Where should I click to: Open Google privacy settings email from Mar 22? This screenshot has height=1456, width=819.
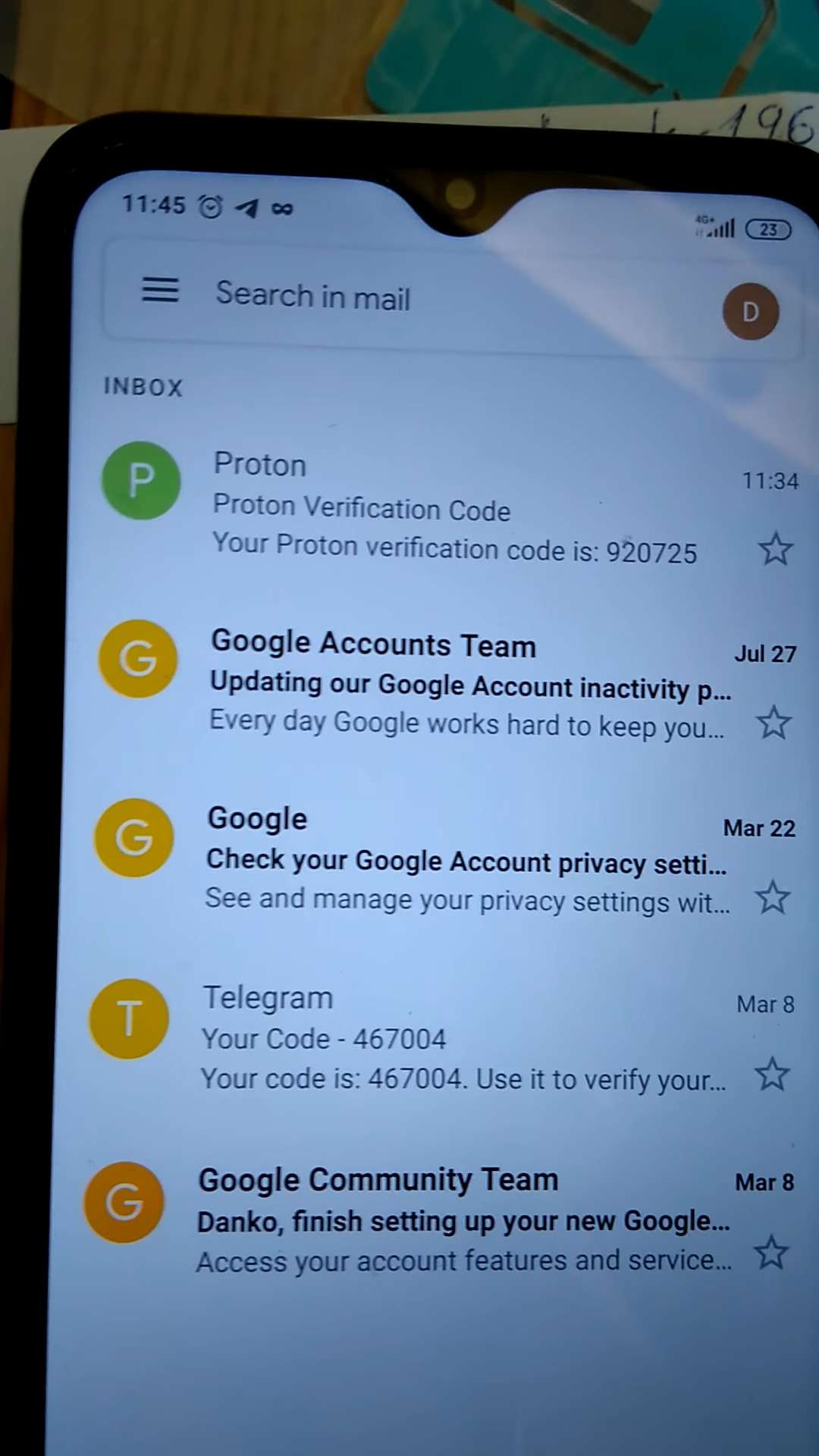455,861
